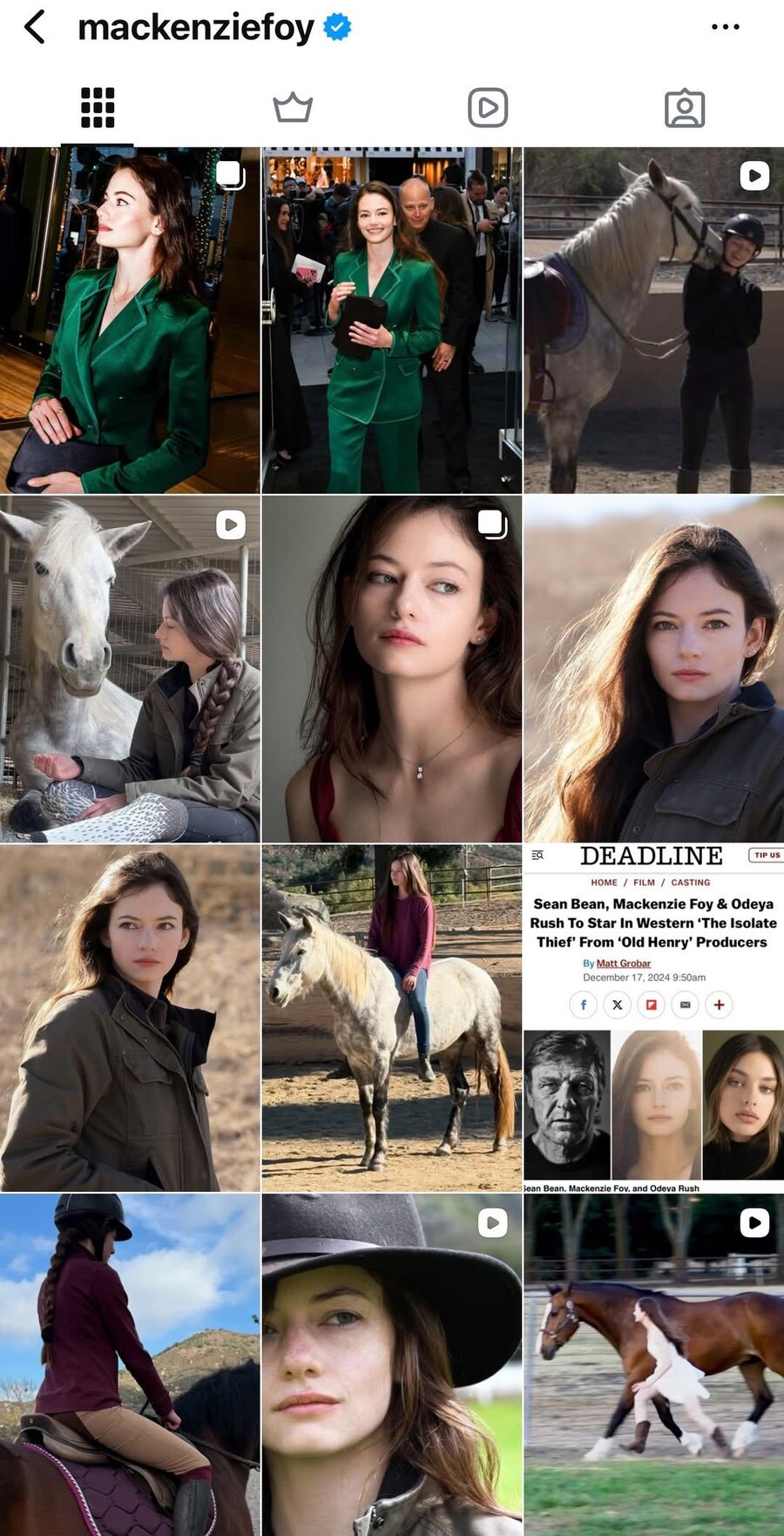Open green suit photo with crowd behind
Image resolution: width=784 pixels, height=1536 pixels.
(x=392, y=320)
